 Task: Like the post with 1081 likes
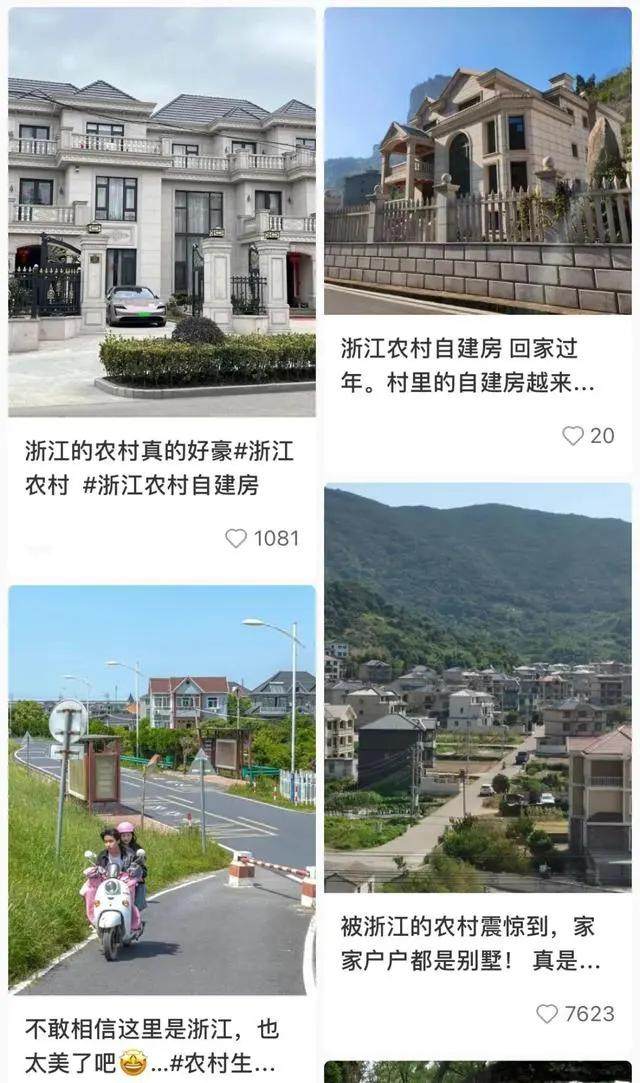[236, 538]
